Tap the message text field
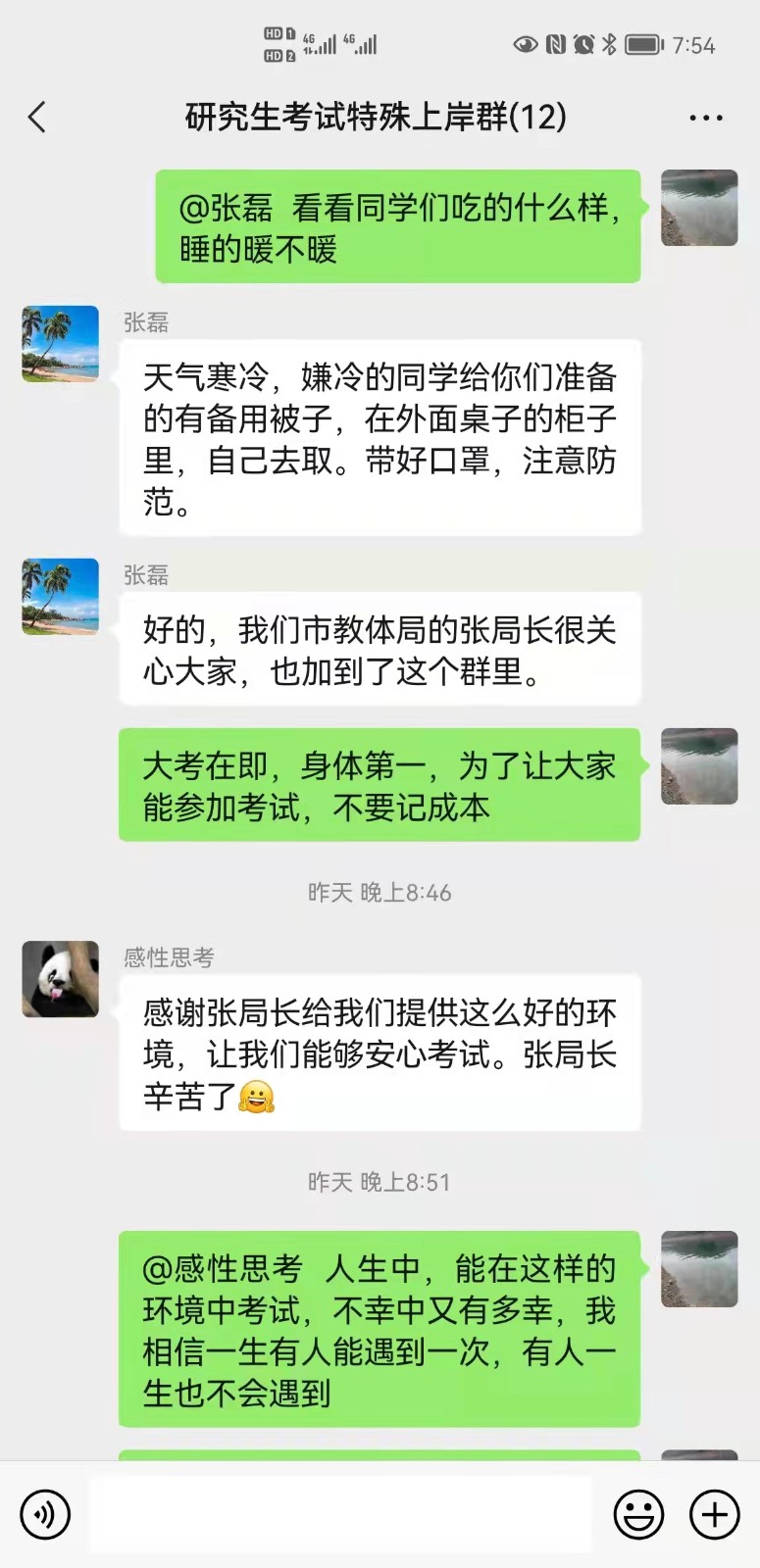 pyautogui.click(x=341, y=1514)
